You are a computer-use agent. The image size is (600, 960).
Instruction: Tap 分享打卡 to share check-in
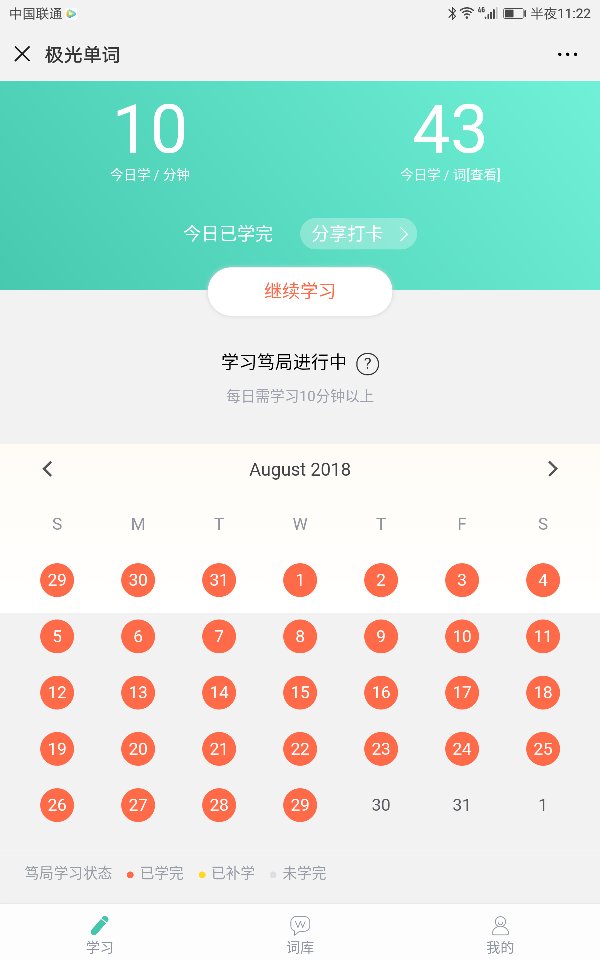pyautogui.click(x=358, y=234)
